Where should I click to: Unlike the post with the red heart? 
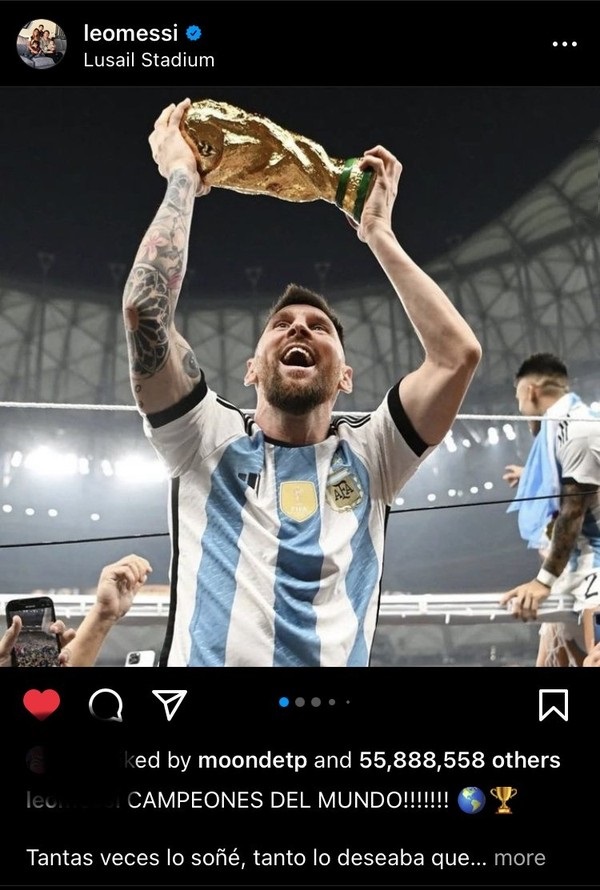(x=41, y=705)
